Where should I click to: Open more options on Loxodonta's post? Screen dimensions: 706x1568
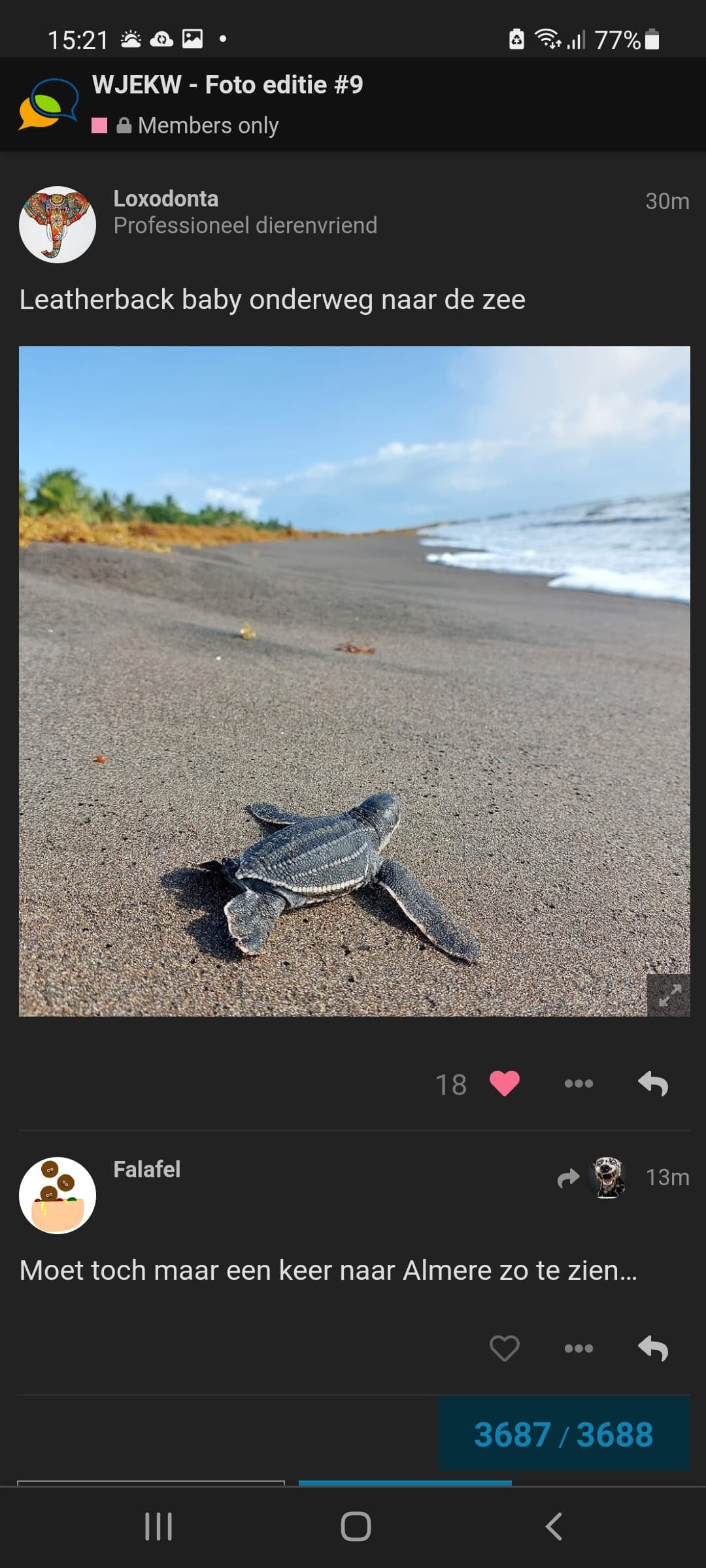pos(579,1084)
